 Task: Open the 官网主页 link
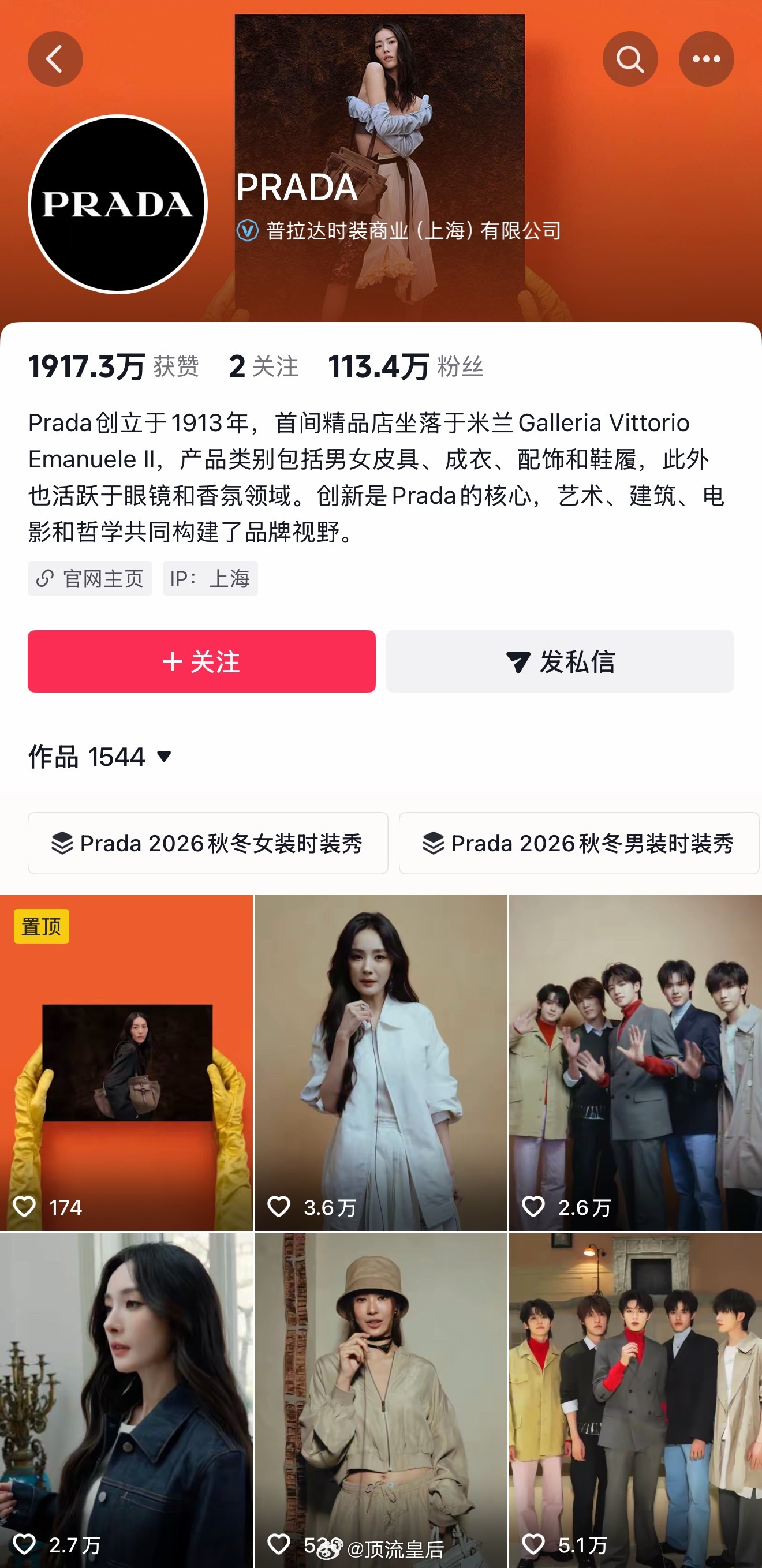pyautogui.click(x=89, y=579)
